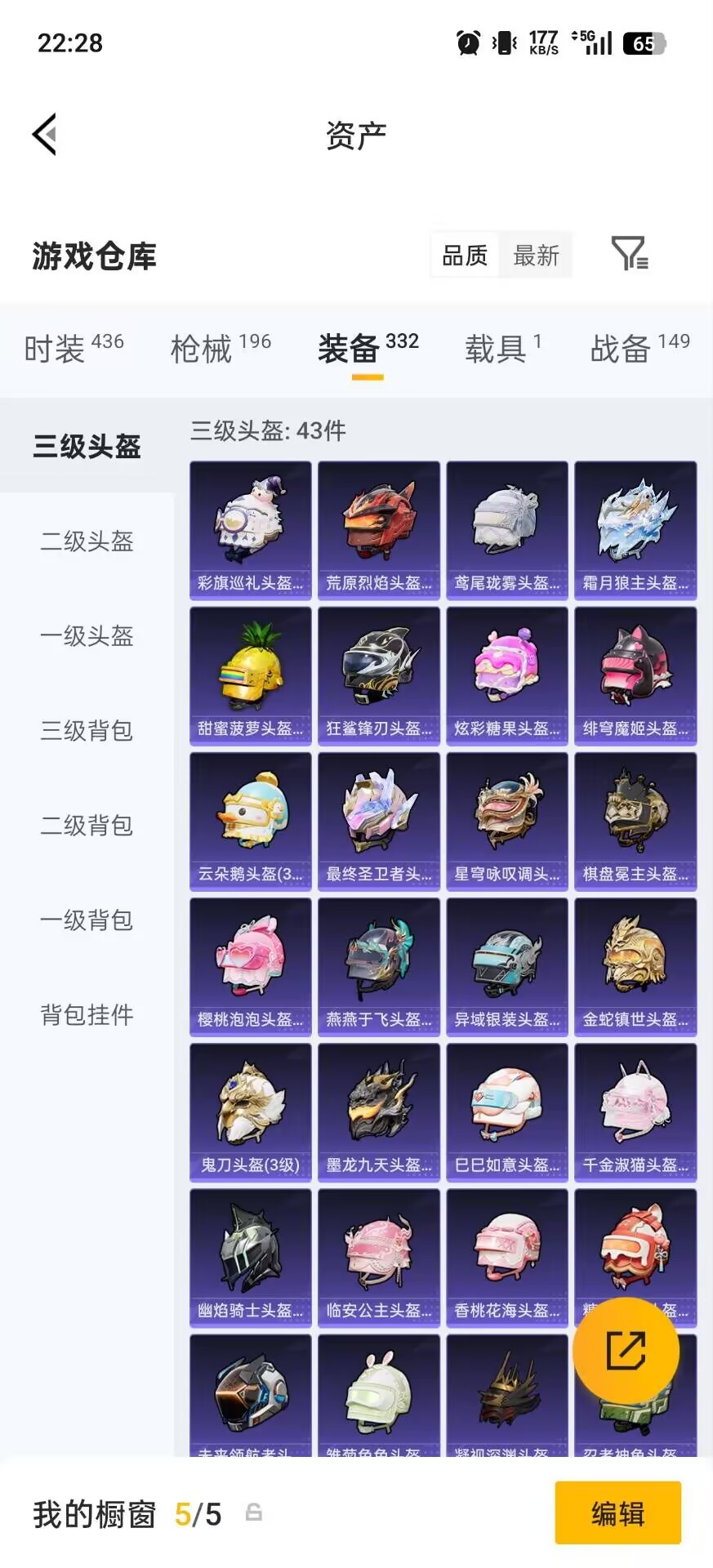Tap the battery indicator showing 65

(x=644, y=42)
